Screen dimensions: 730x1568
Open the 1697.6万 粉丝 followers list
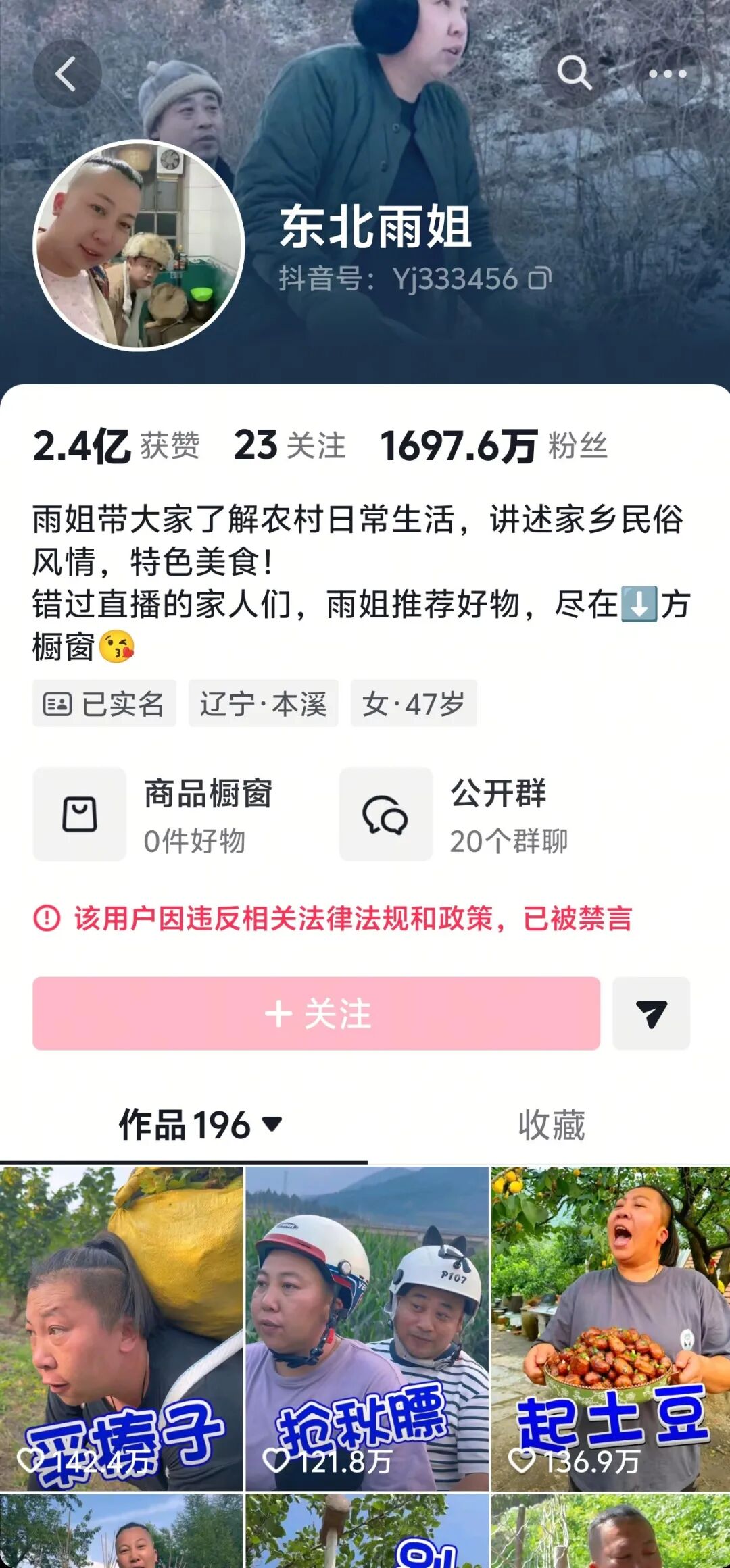(493, 446)
